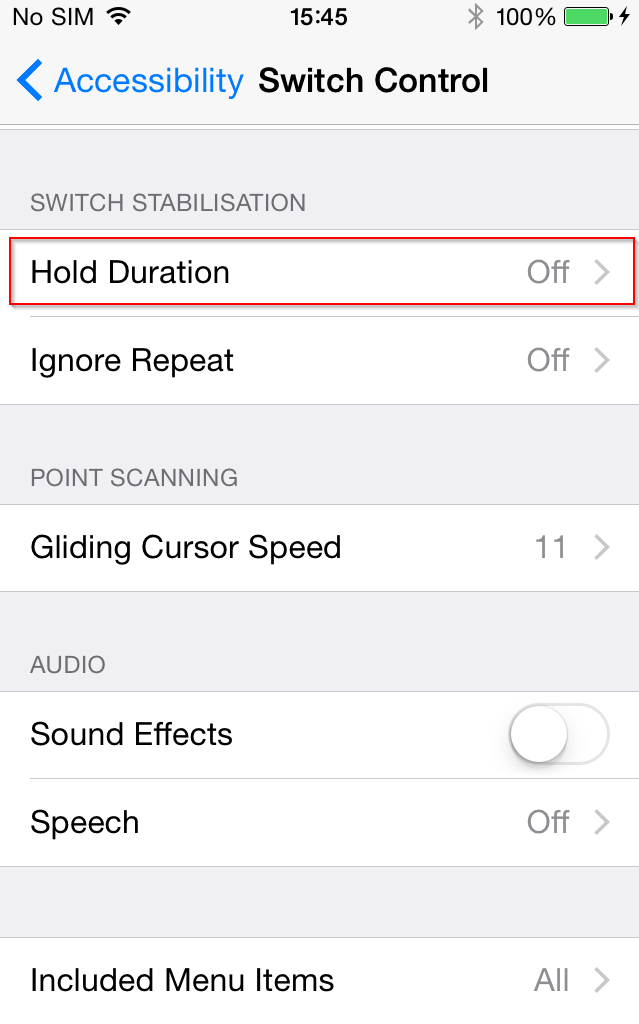639x1024 pixels.
Task: Open Gliding Cursor Speed setting
Action: pyautogui.click(x=320, y=548)
